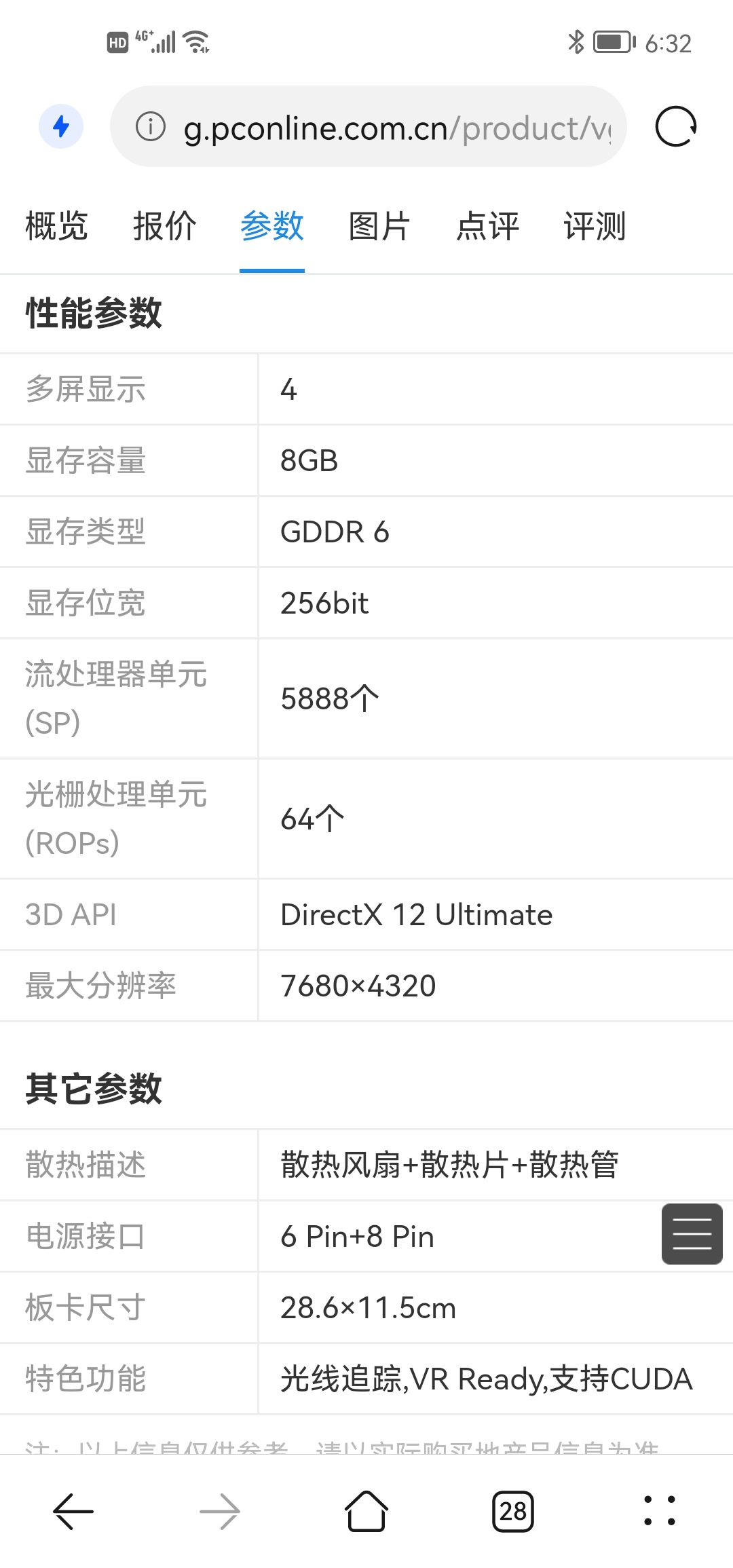Select the 参数 tab
The height and width of the screenshot is (1568, 733).
tap(271, 226)
